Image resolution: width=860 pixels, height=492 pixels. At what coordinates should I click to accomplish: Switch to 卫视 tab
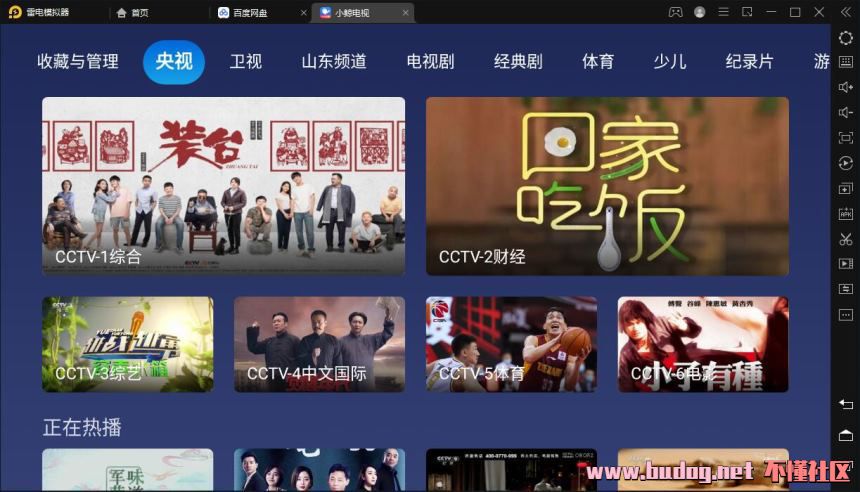246,62
